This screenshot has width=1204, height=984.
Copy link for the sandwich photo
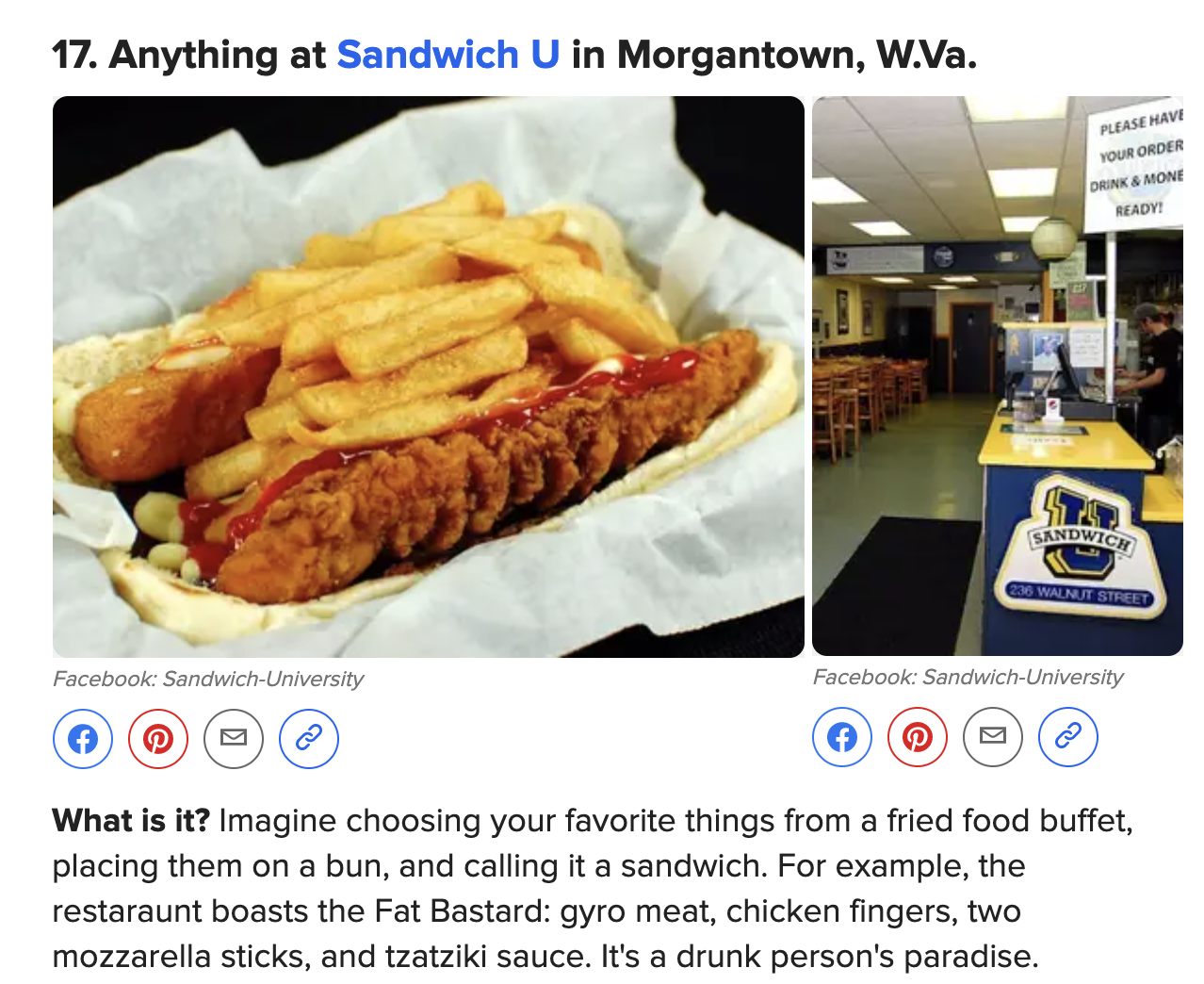(309, 739)
